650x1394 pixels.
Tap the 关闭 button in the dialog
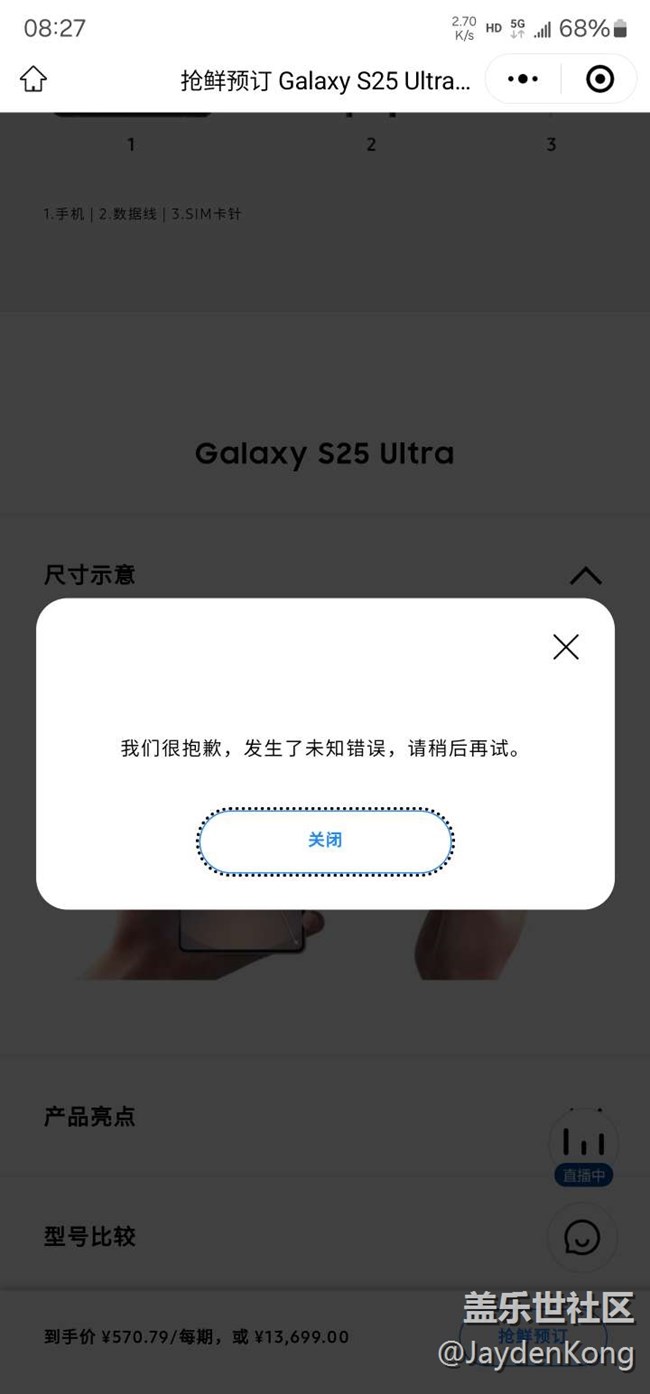point(325,840)
